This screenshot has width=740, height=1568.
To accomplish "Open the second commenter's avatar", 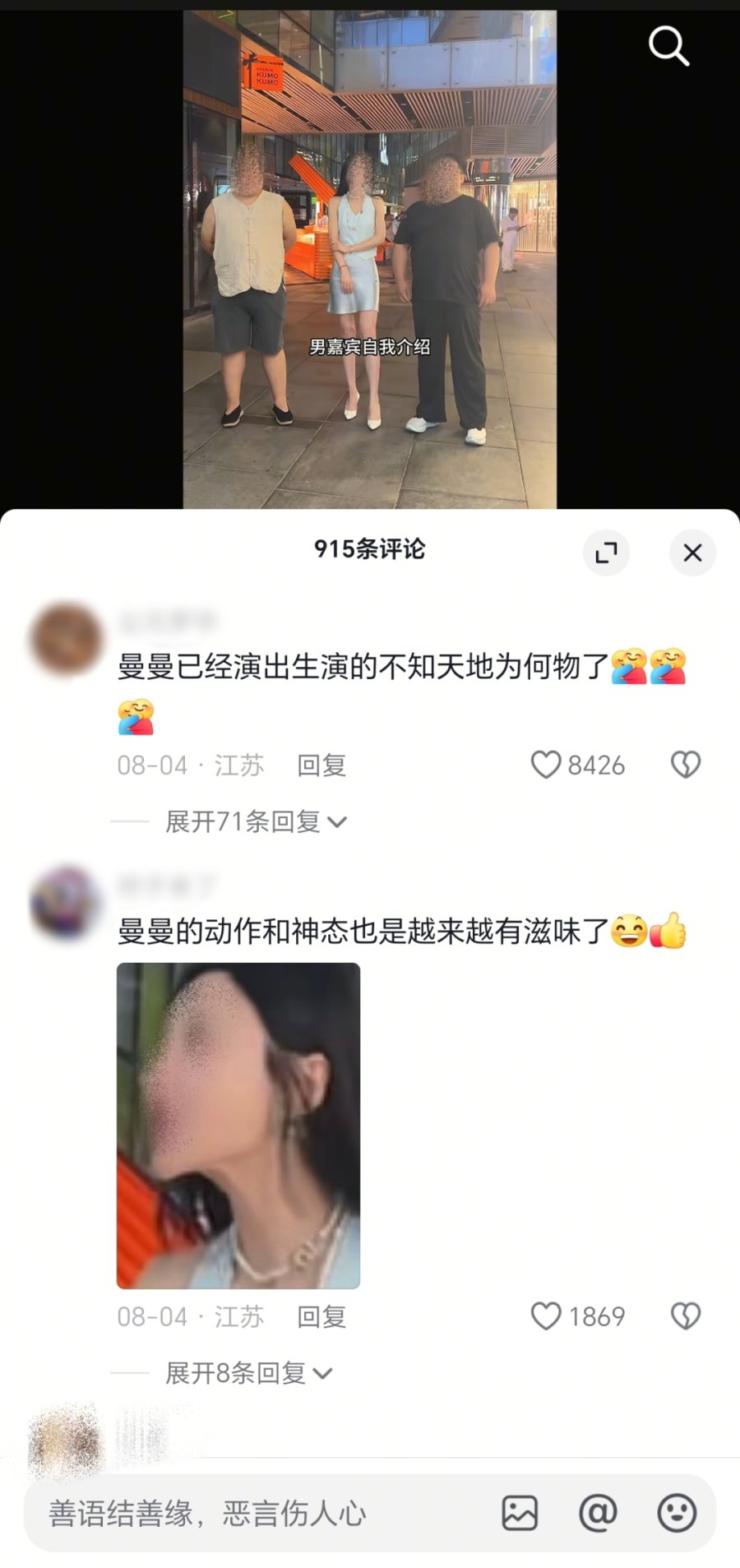I will [66, 903].
